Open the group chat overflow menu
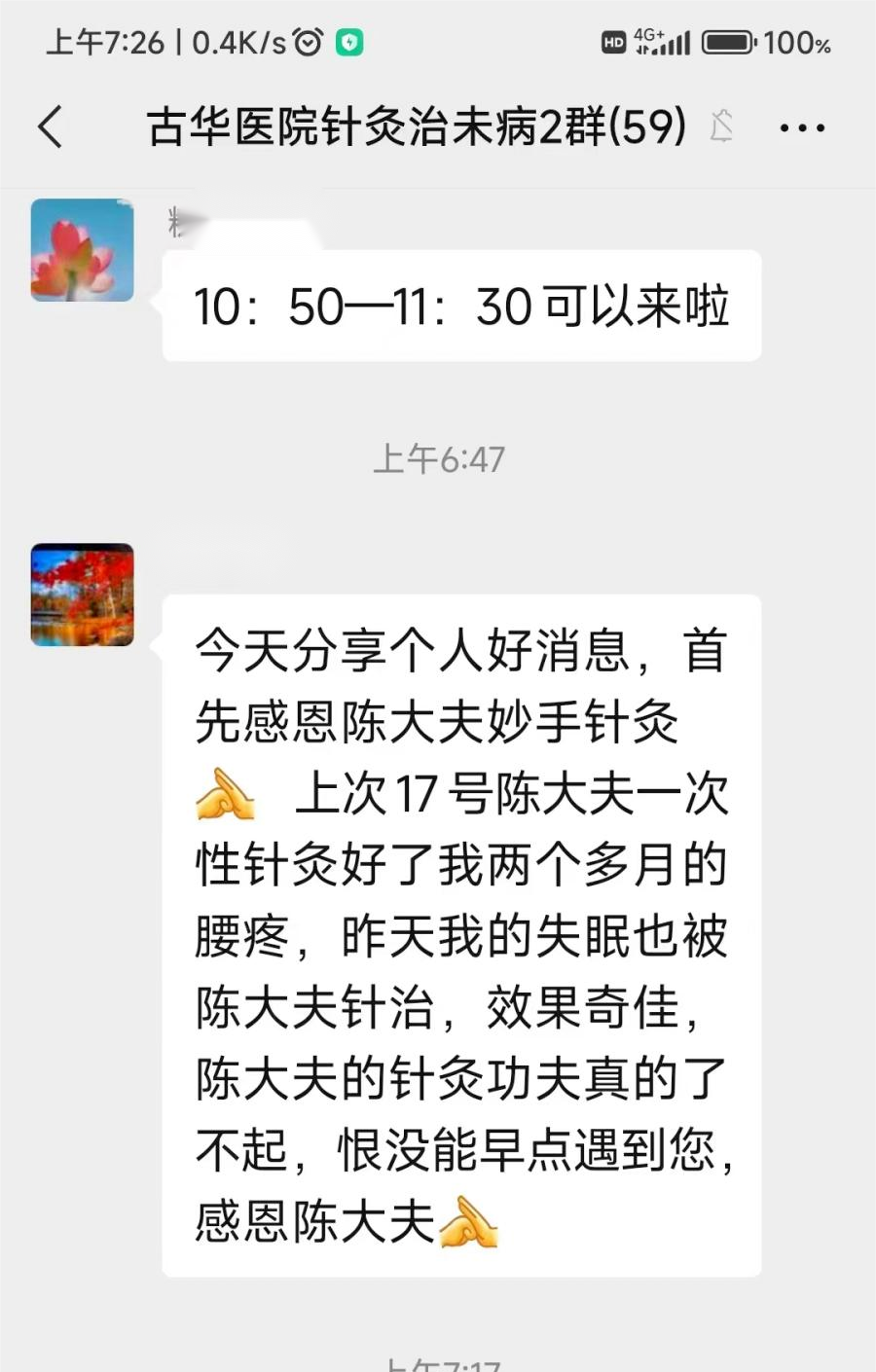Viewport: 876px width, 1372px height. pos(802,127)
